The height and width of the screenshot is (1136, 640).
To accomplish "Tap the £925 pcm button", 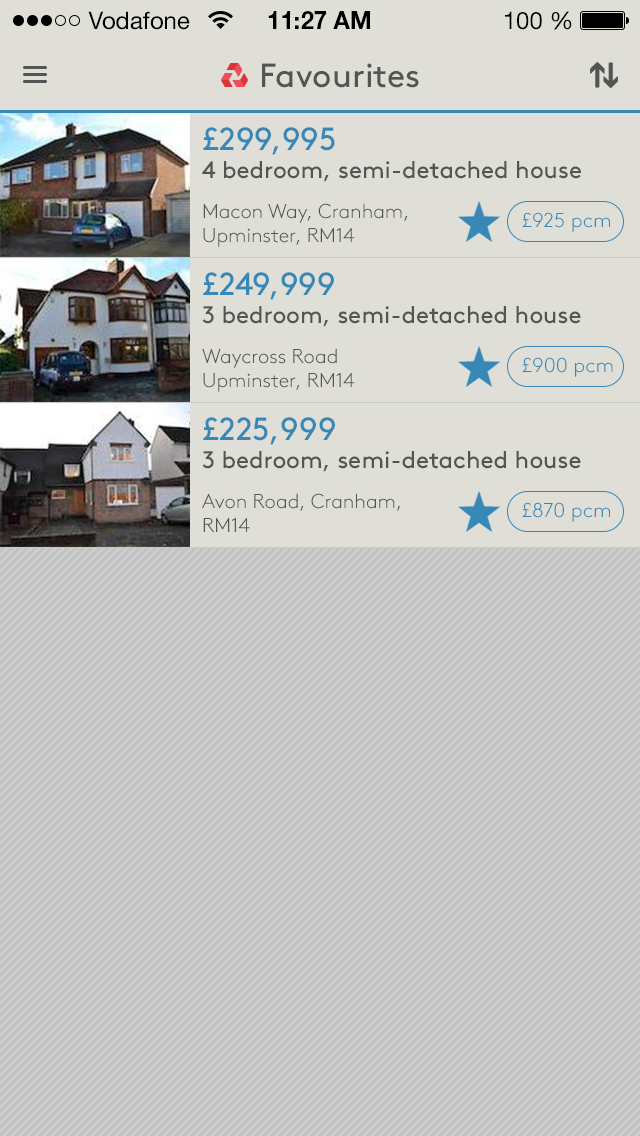I will point(565,222).
